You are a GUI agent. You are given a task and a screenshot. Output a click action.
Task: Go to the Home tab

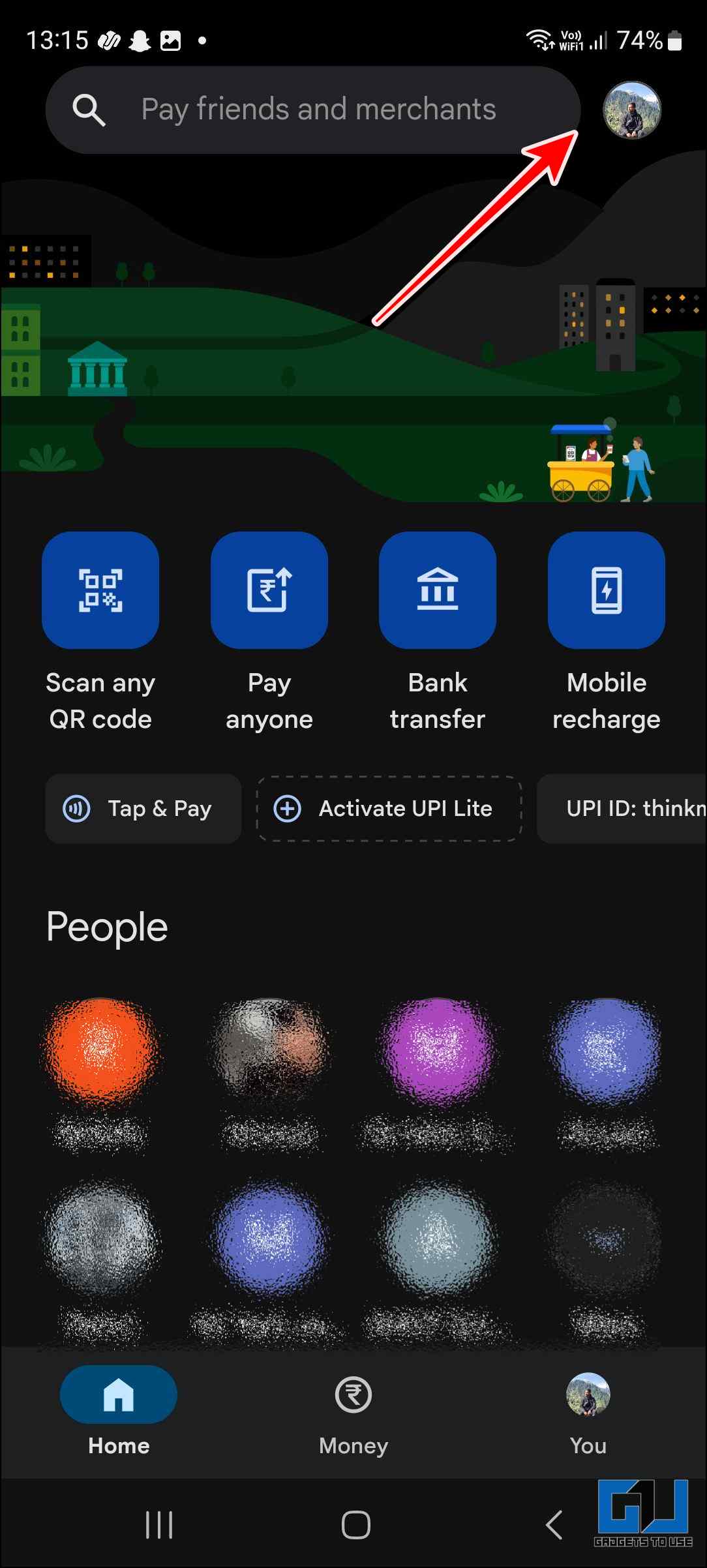click(119, 1409)
